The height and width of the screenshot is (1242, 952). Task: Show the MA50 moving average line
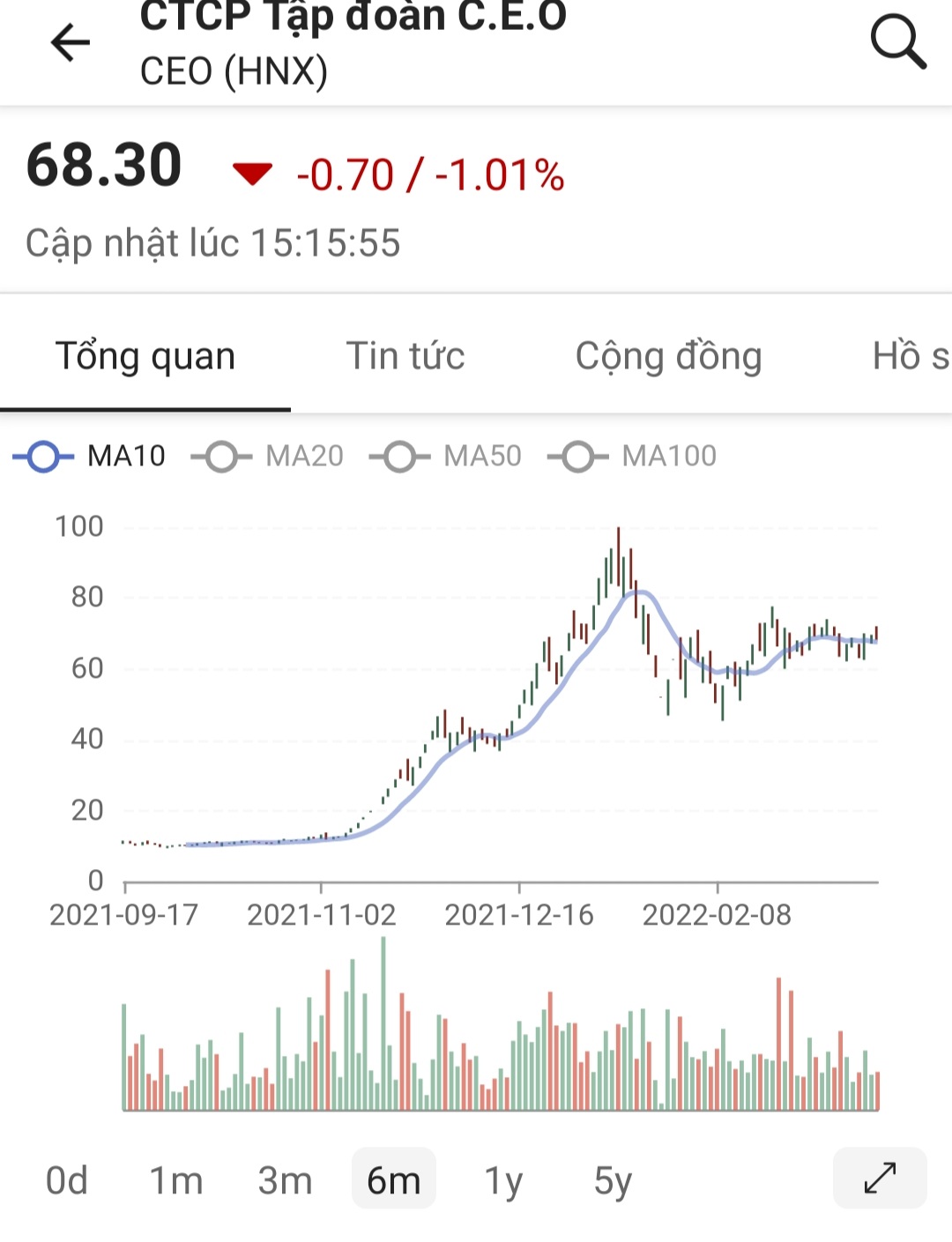pos(446,457)
